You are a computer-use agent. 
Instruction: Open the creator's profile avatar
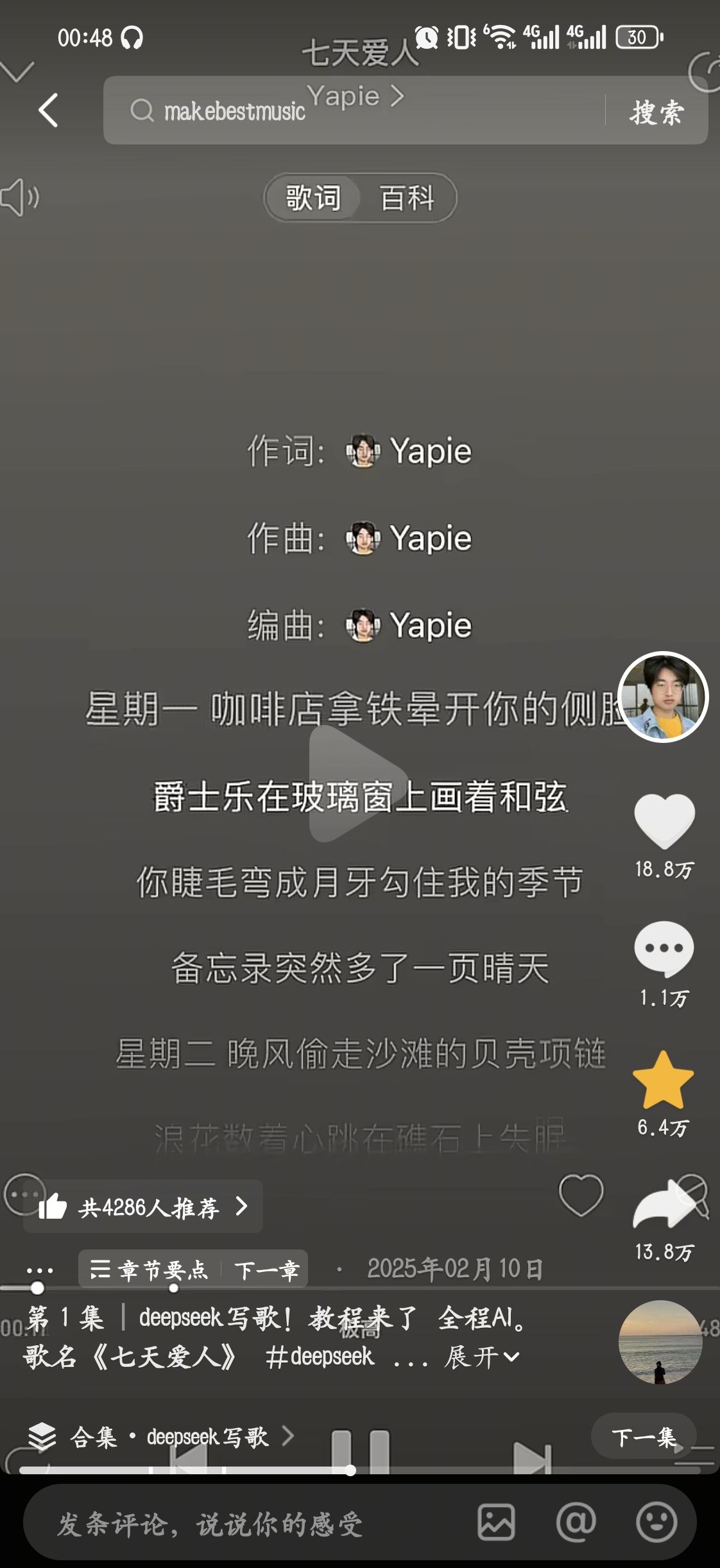(663, 697)
